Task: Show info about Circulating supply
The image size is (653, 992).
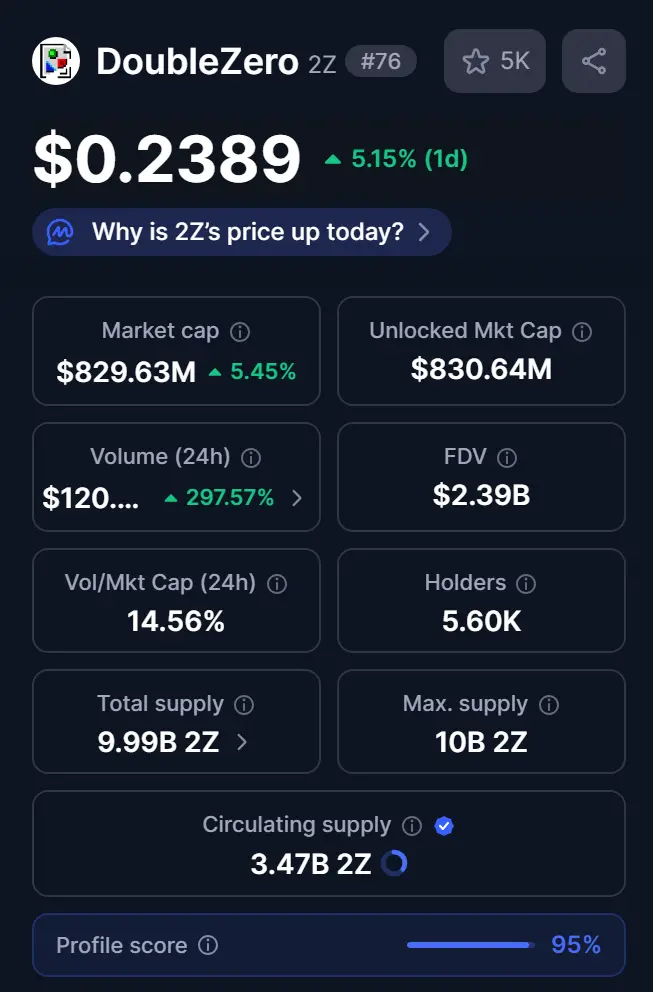Action: click(412, 826)
